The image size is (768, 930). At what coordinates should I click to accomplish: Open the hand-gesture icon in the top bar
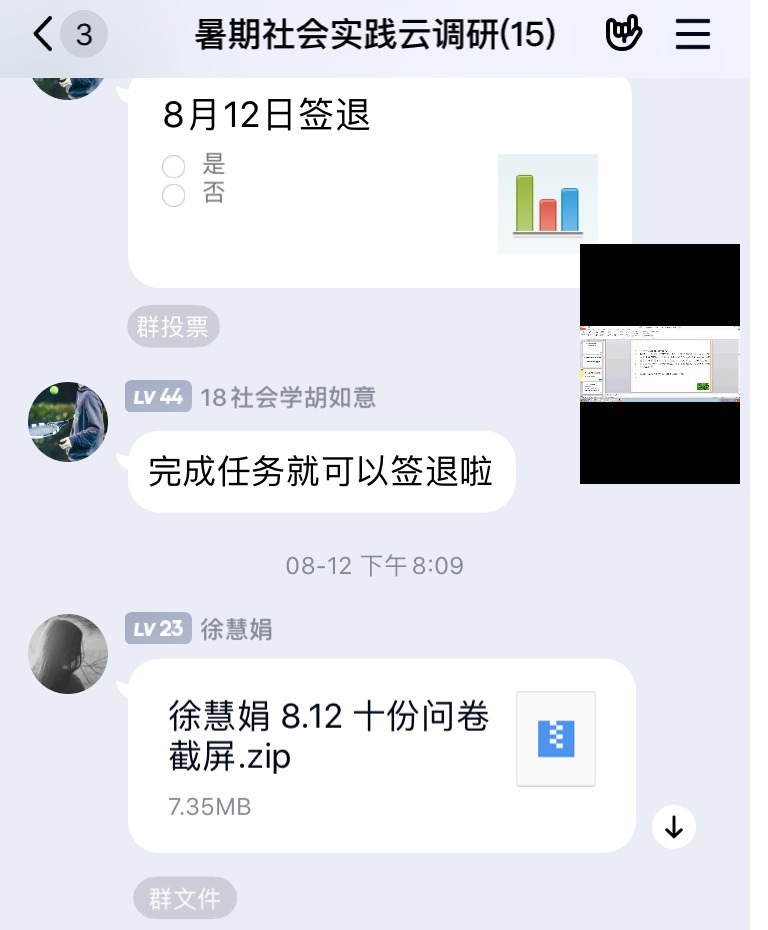(x=623, y=33)
